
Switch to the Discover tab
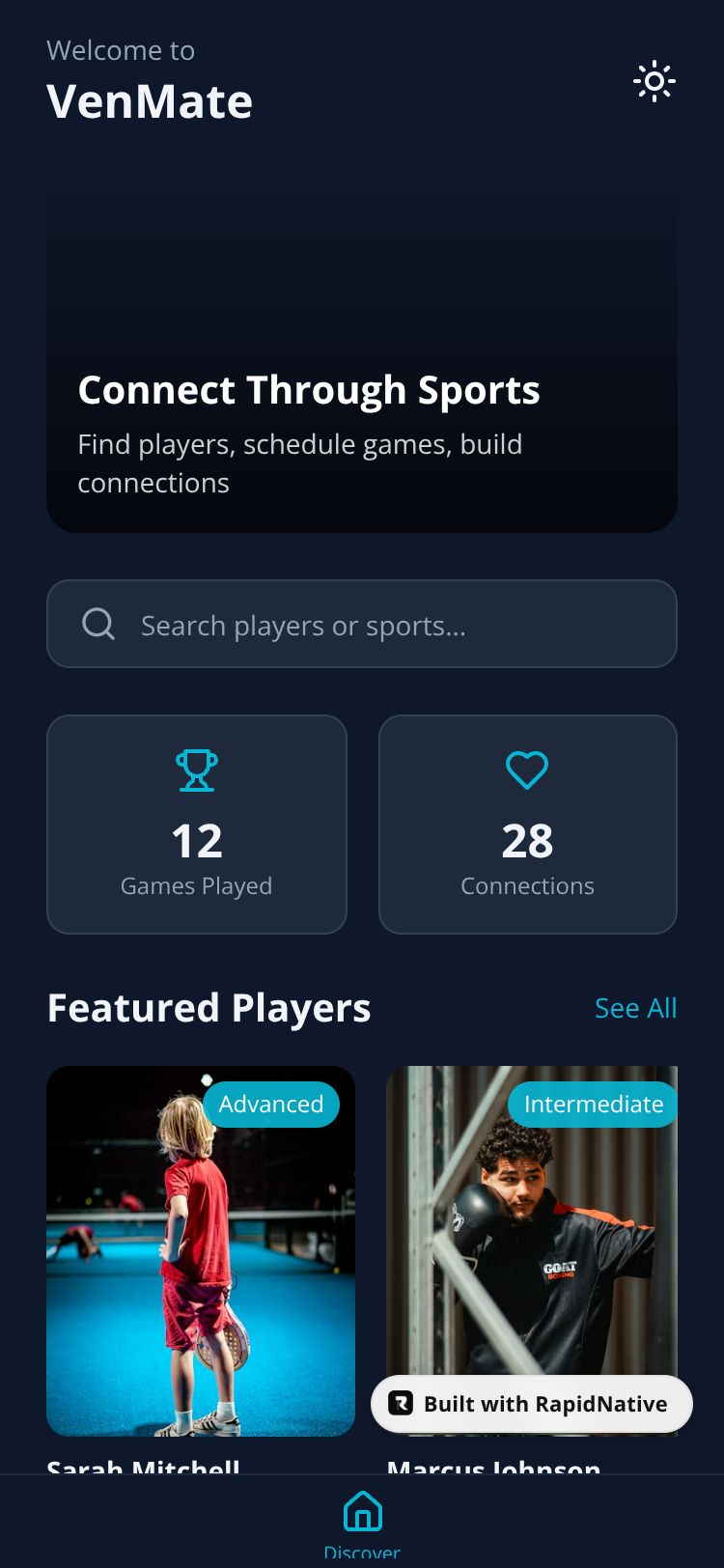362,1522
